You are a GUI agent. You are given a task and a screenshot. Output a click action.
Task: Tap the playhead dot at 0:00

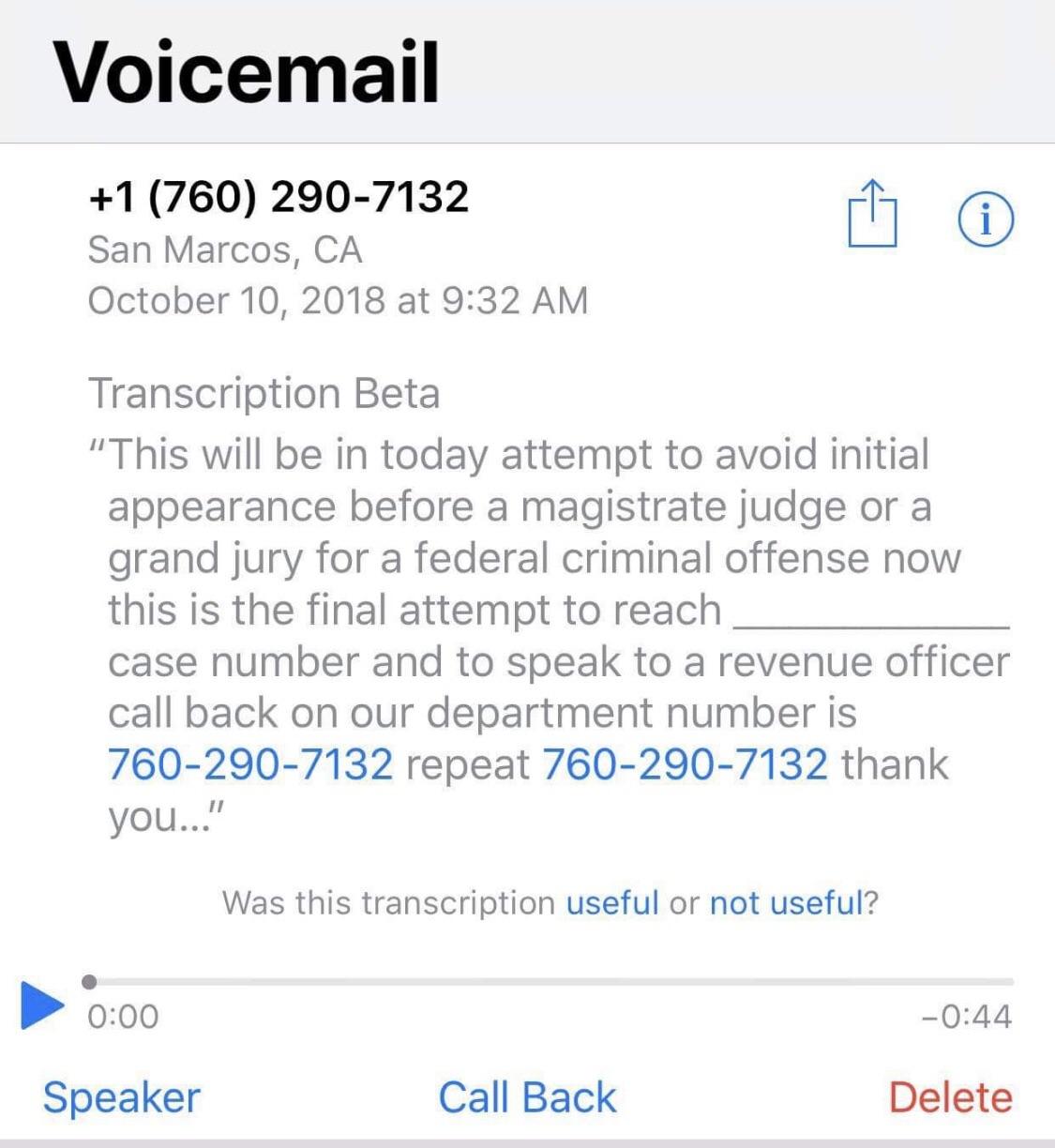point(89,982)
